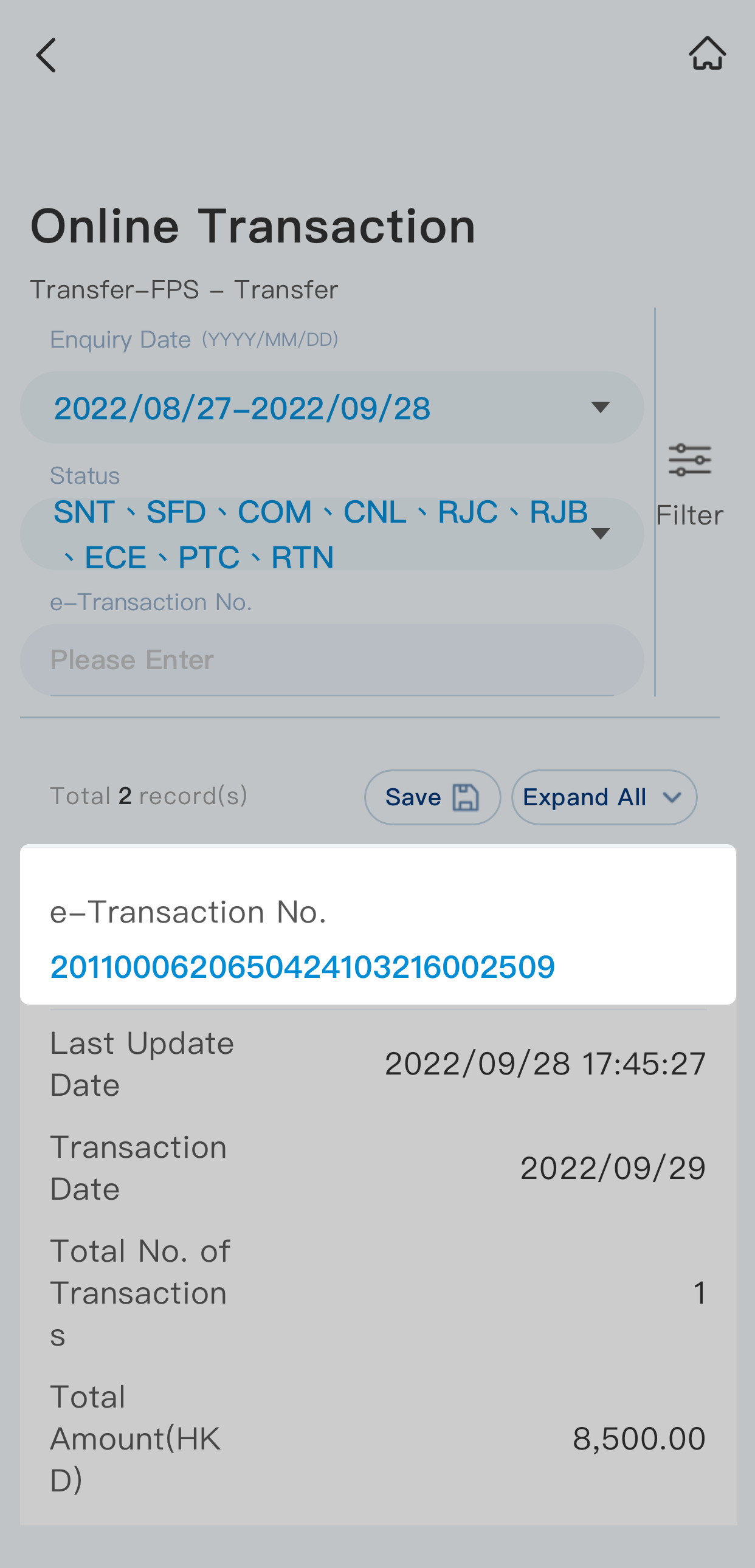Return to the home screen icon
This screenshot has height=1568, width=755.
[707, 53]
